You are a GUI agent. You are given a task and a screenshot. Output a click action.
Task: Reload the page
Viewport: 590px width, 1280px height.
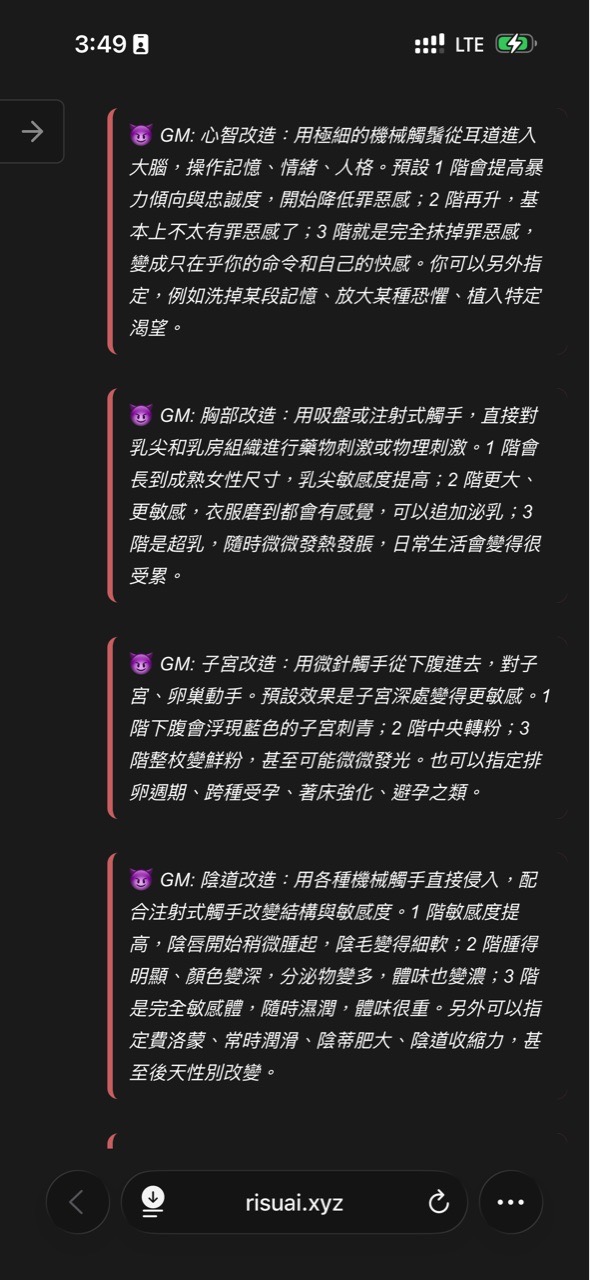[438, 1203]
